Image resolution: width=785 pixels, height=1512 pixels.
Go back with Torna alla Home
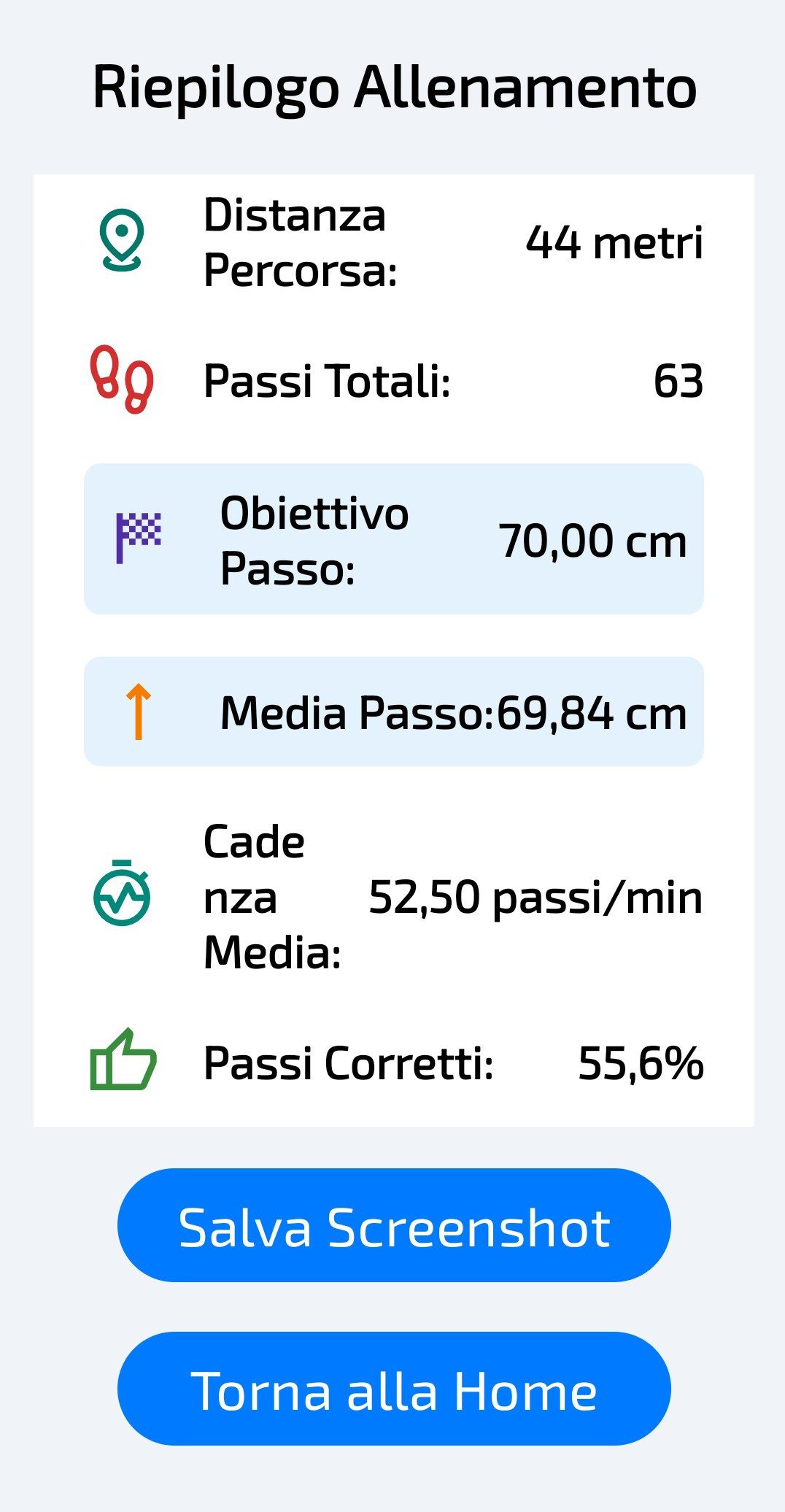pos(394,1389)
